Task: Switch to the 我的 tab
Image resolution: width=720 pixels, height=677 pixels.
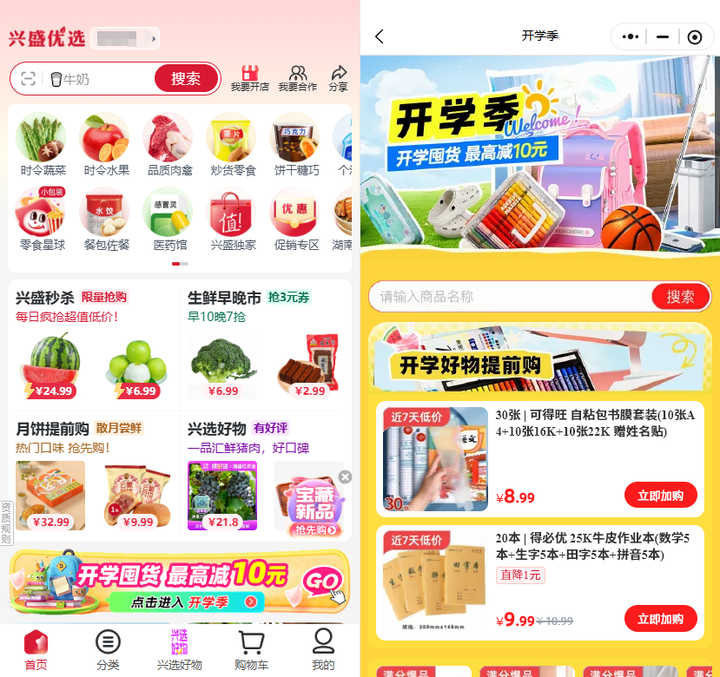Action: point(323,649)
